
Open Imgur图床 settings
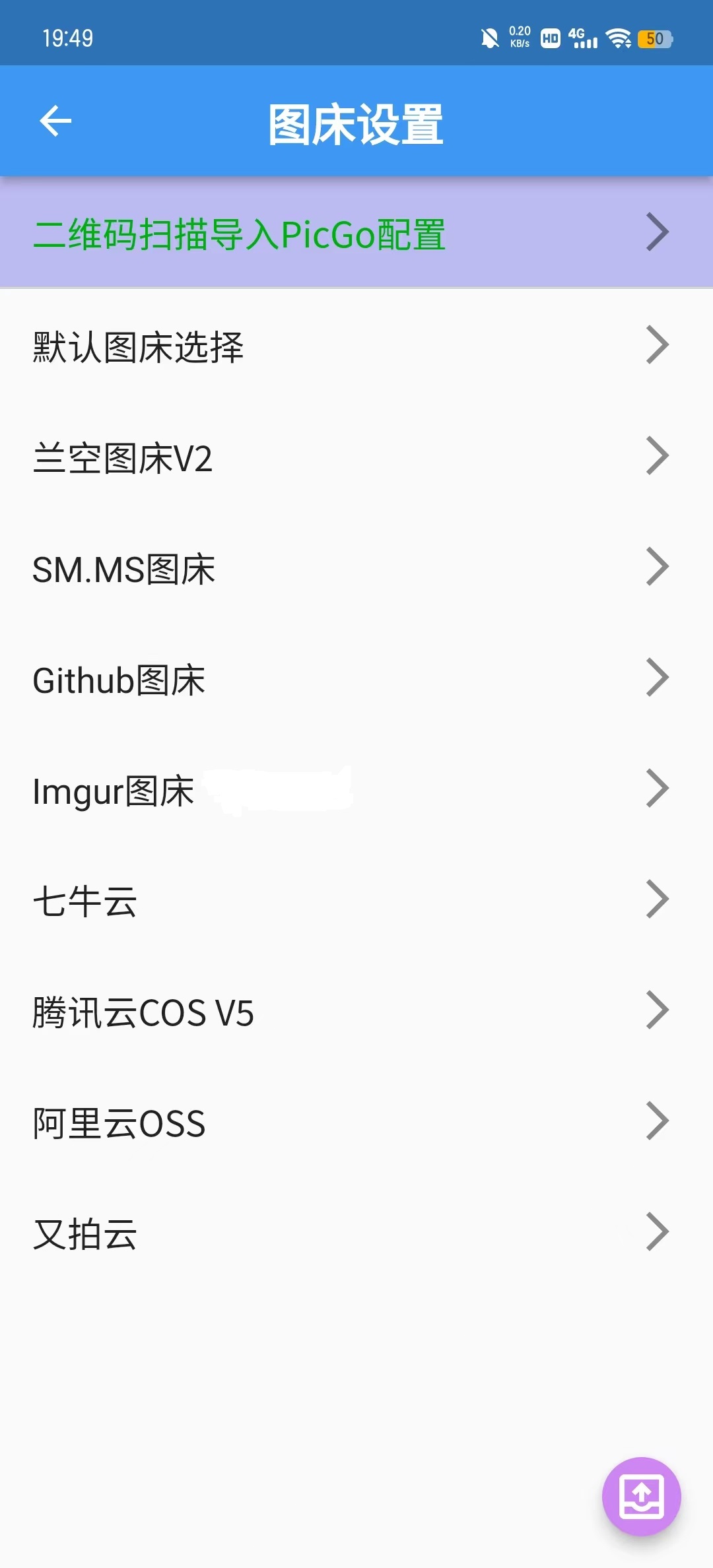pyautogui.click(x=356, y=789)
